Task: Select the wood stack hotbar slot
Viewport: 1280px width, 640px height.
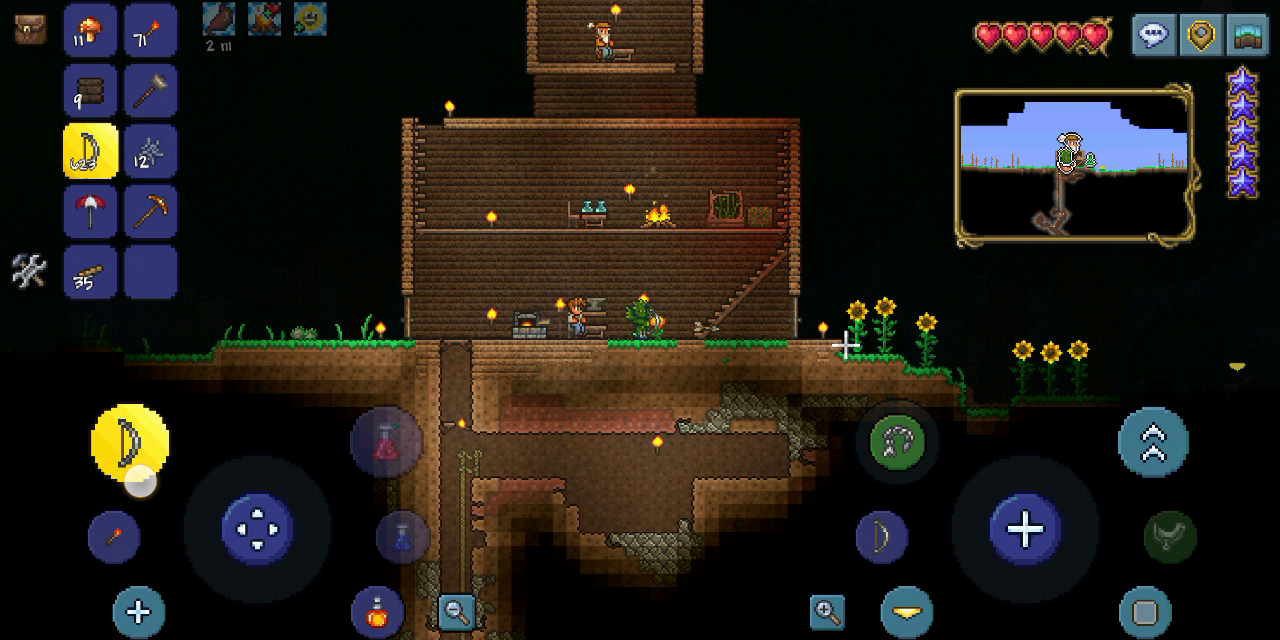Action: click(90, 91)
